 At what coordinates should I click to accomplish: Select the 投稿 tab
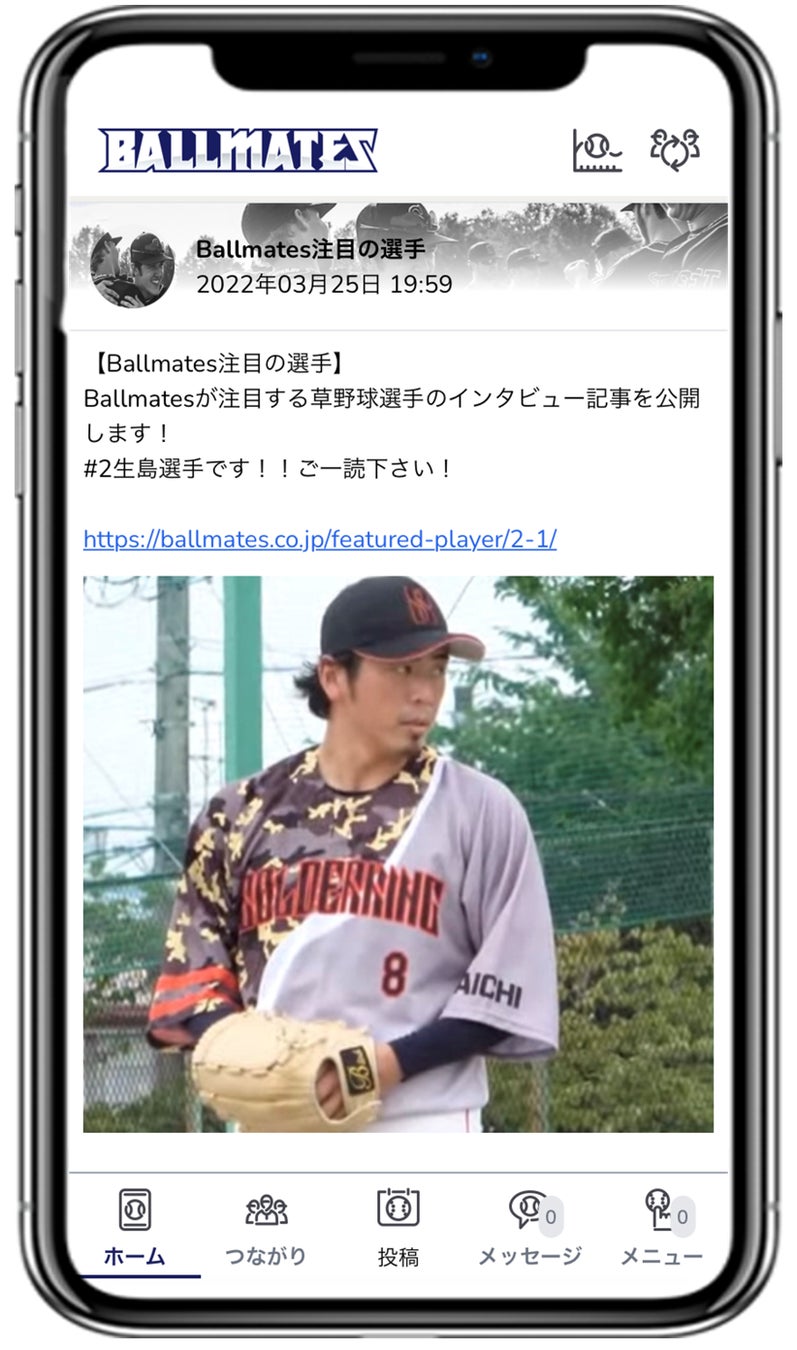coord(398,1228)
